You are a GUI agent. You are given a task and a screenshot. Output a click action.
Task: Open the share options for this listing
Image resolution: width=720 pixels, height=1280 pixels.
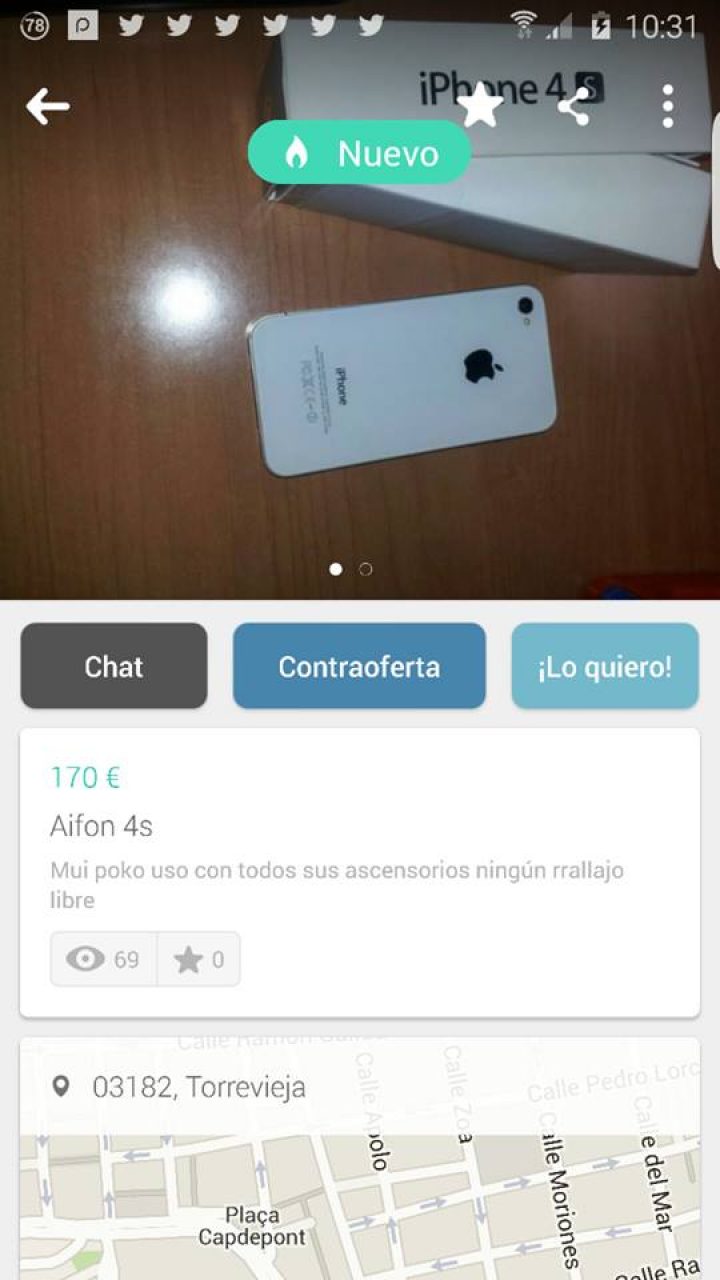pyautogui.click(x=575, y=108)
